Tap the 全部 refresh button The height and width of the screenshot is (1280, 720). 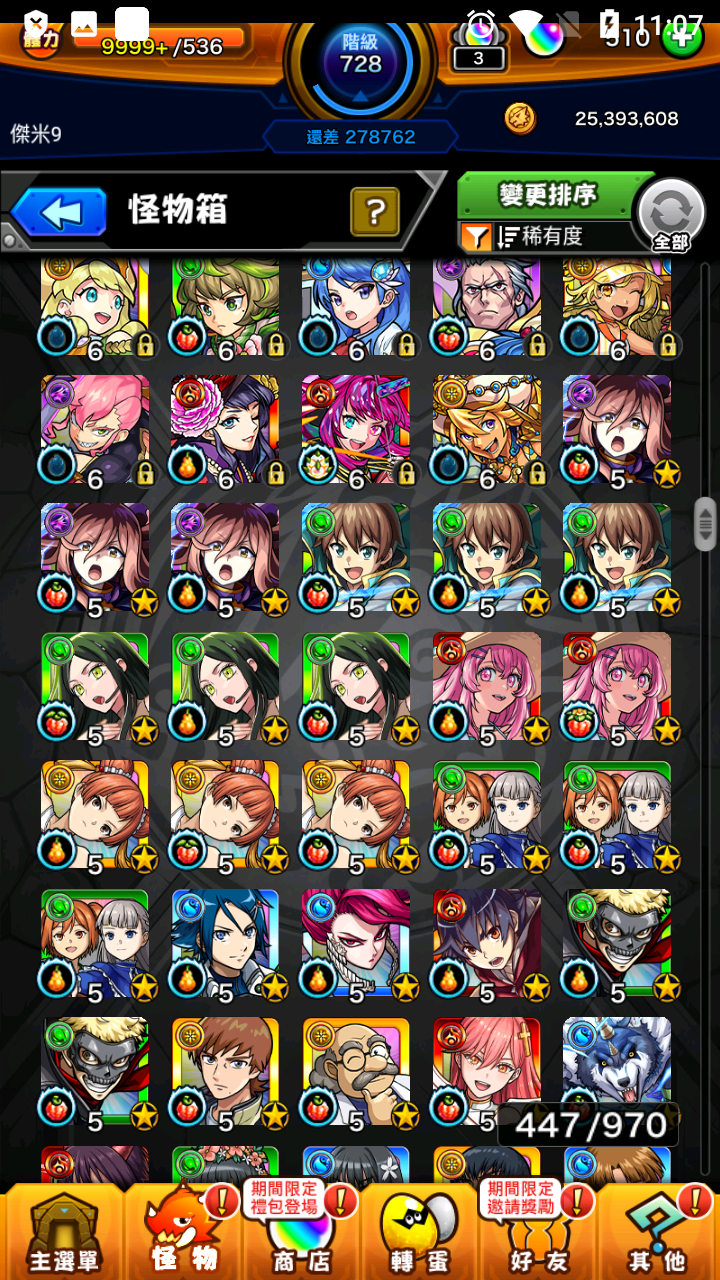click(x=671, y=215)
